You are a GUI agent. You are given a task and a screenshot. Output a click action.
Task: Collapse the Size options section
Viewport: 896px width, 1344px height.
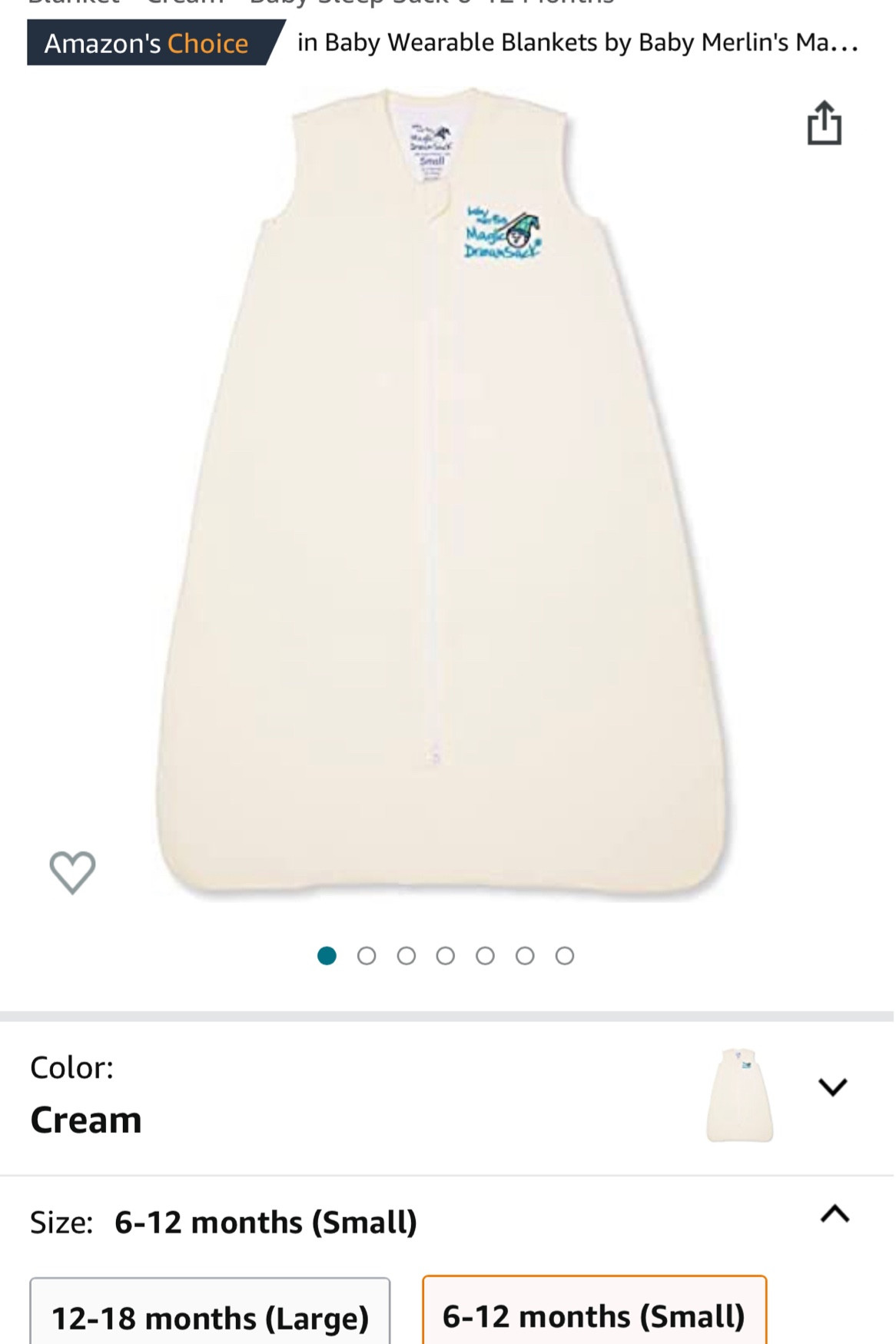tap(835, 1214)
